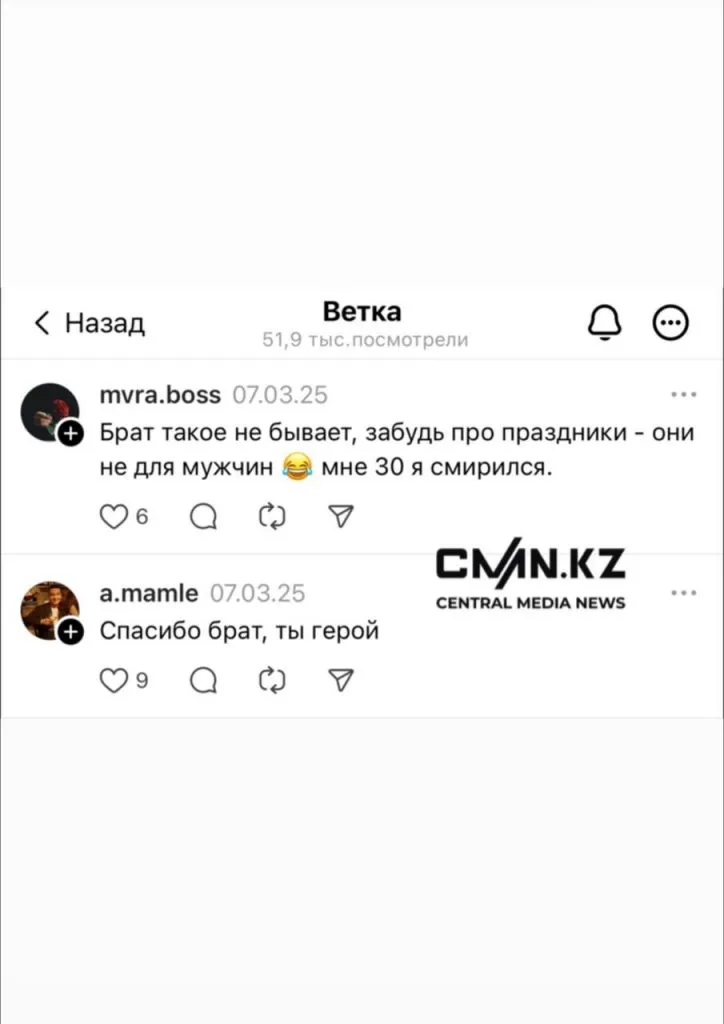Reply to a.mamle's comment
Screen dimensions: 724x1024
[x=203, y=681]
